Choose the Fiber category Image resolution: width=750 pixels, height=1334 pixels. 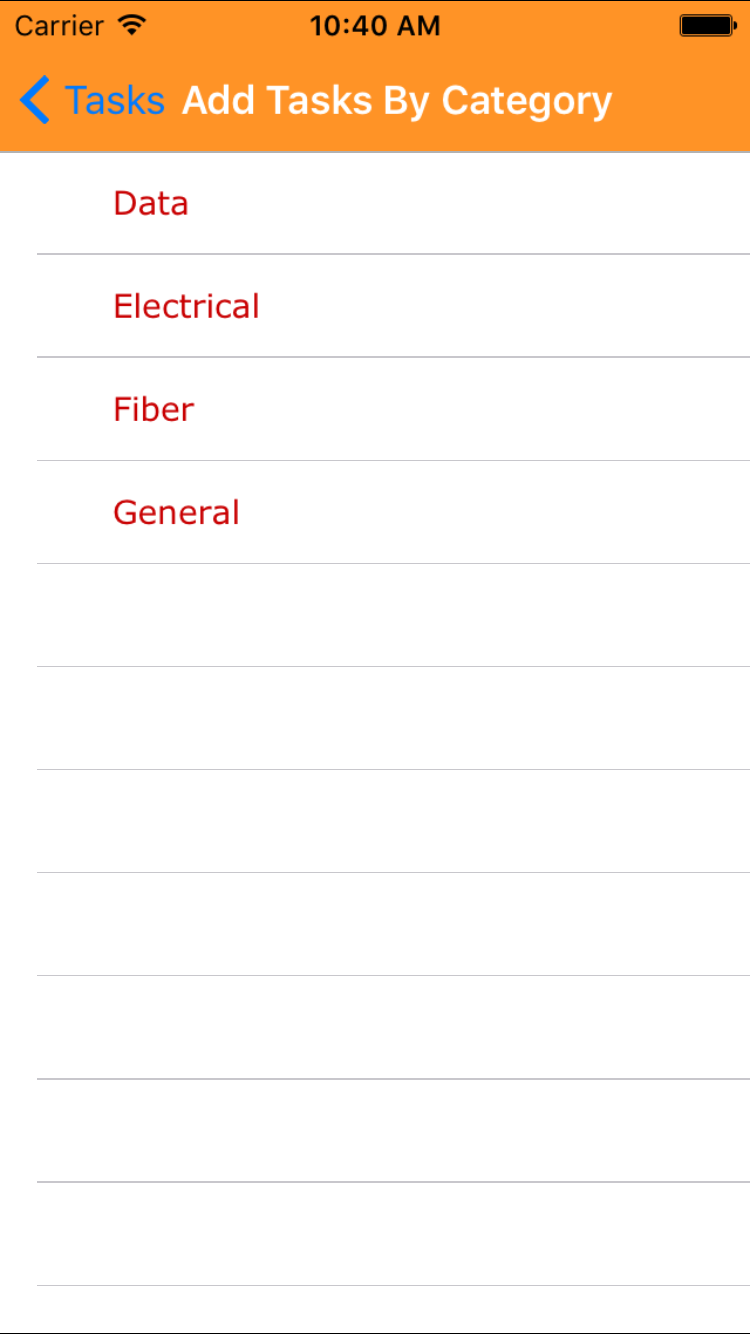click(153, 410)
